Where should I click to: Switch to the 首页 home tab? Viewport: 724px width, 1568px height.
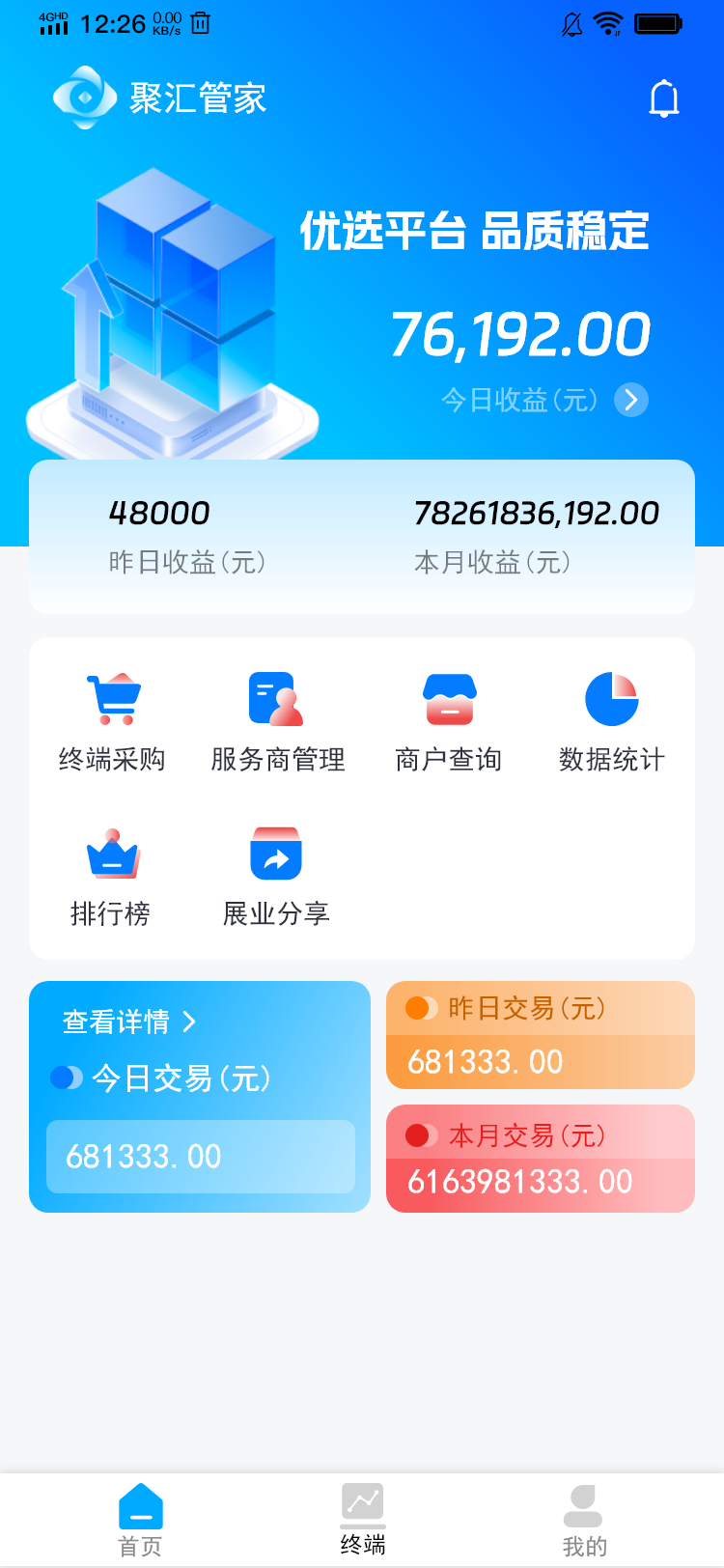(x=141, y=1520)
